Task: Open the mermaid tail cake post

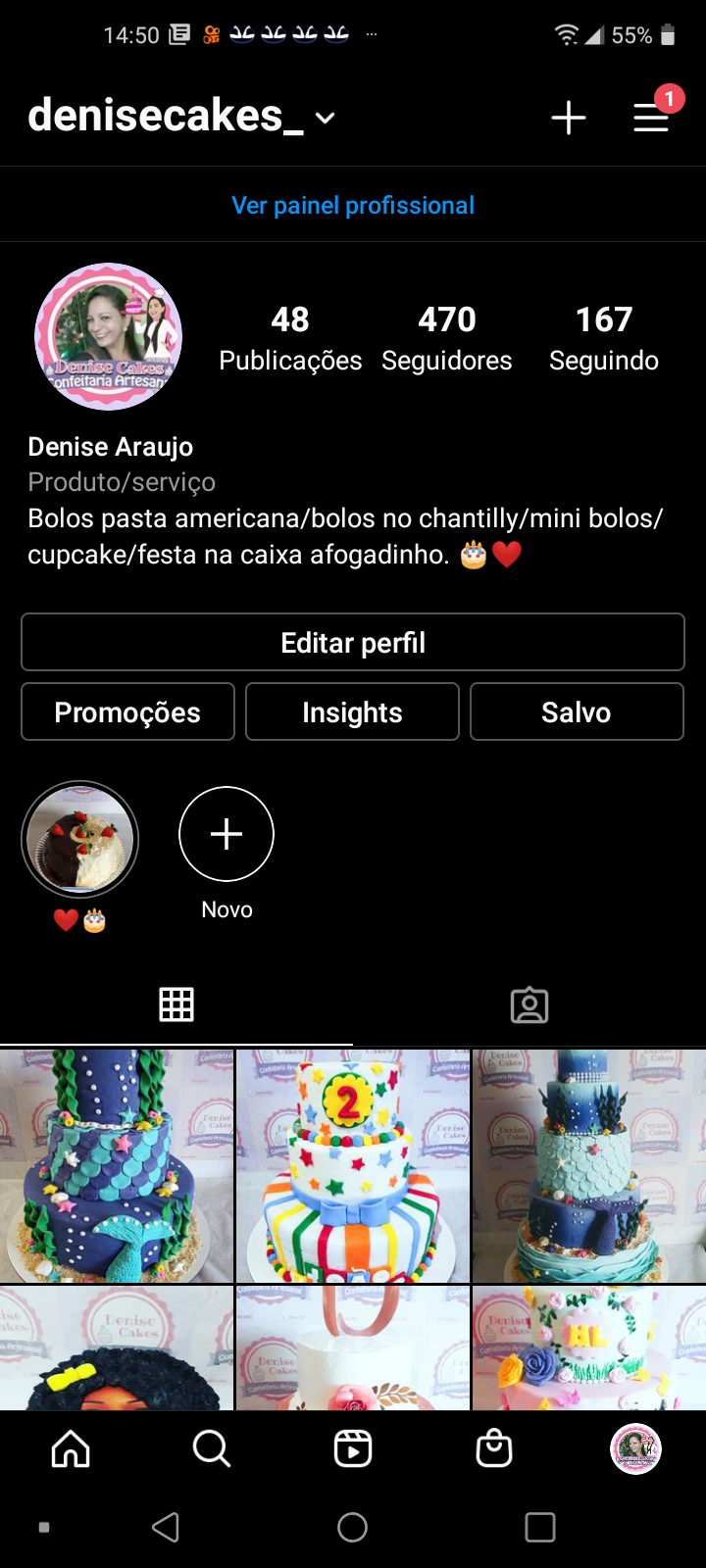Action: pyautogui.click(x=117, y=1166)
